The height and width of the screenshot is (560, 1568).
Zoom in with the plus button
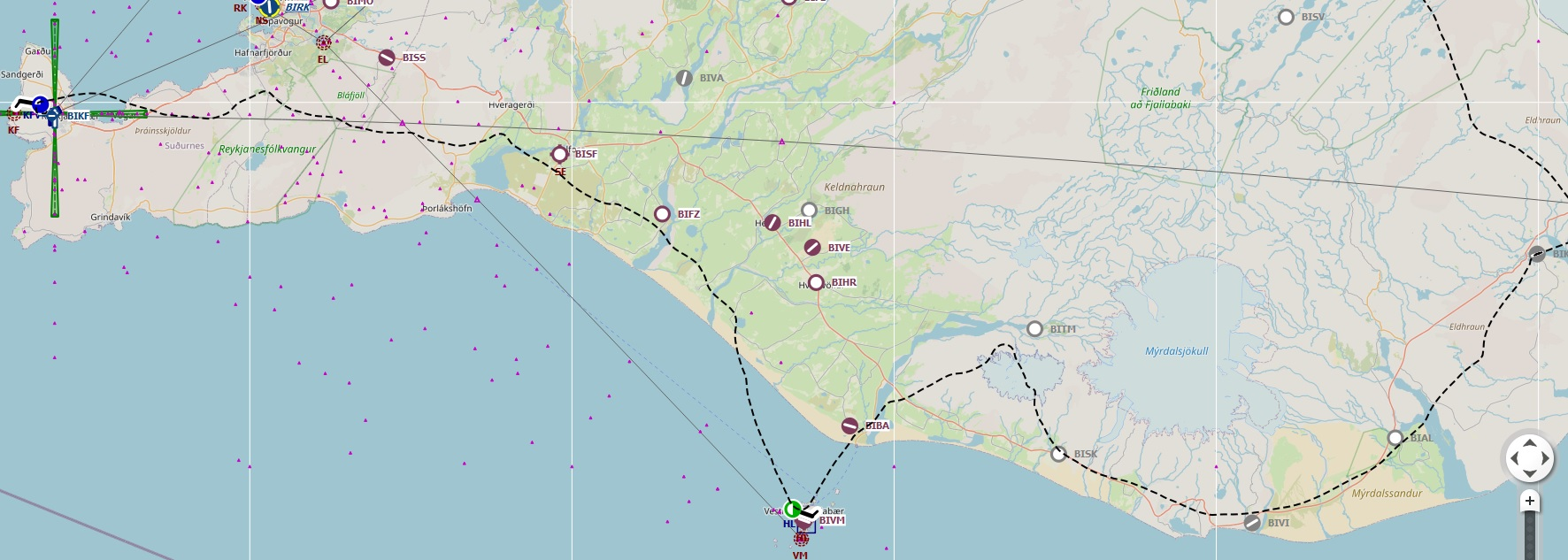point(1529,501)
